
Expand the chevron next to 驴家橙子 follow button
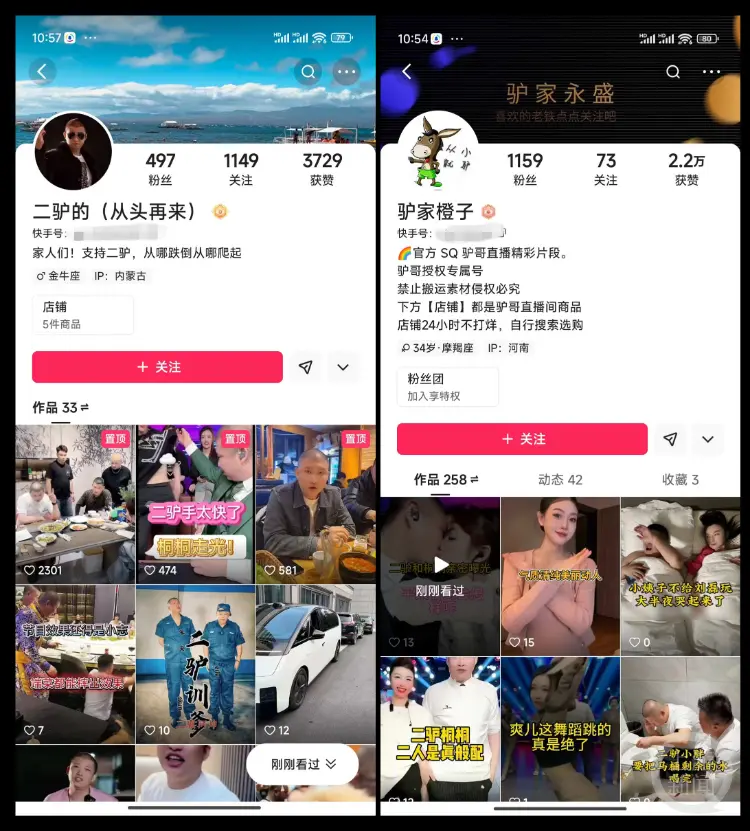(708, 440)
